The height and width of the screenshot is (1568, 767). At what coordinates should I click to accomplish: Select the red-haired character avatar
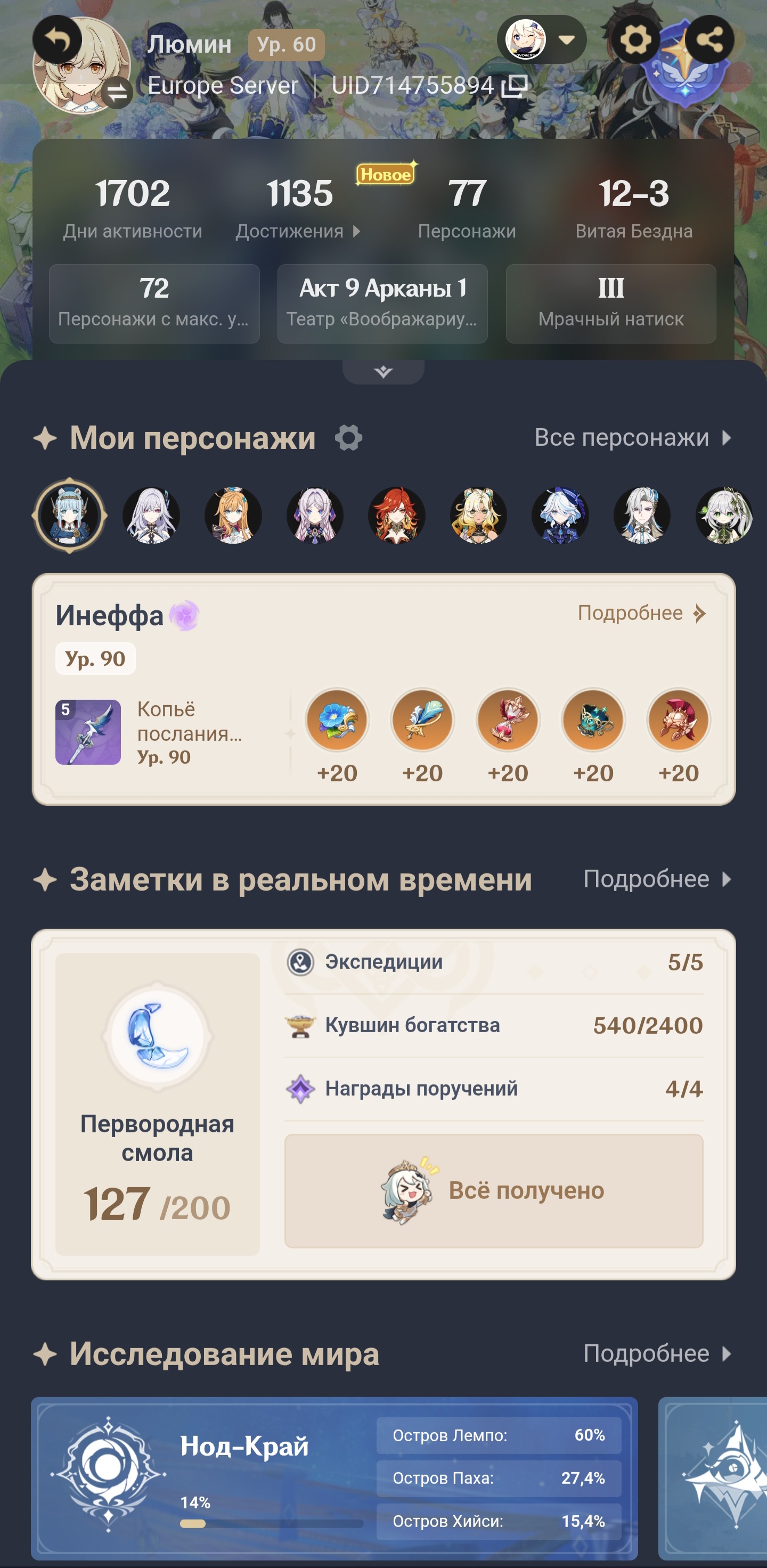point(397,516)
